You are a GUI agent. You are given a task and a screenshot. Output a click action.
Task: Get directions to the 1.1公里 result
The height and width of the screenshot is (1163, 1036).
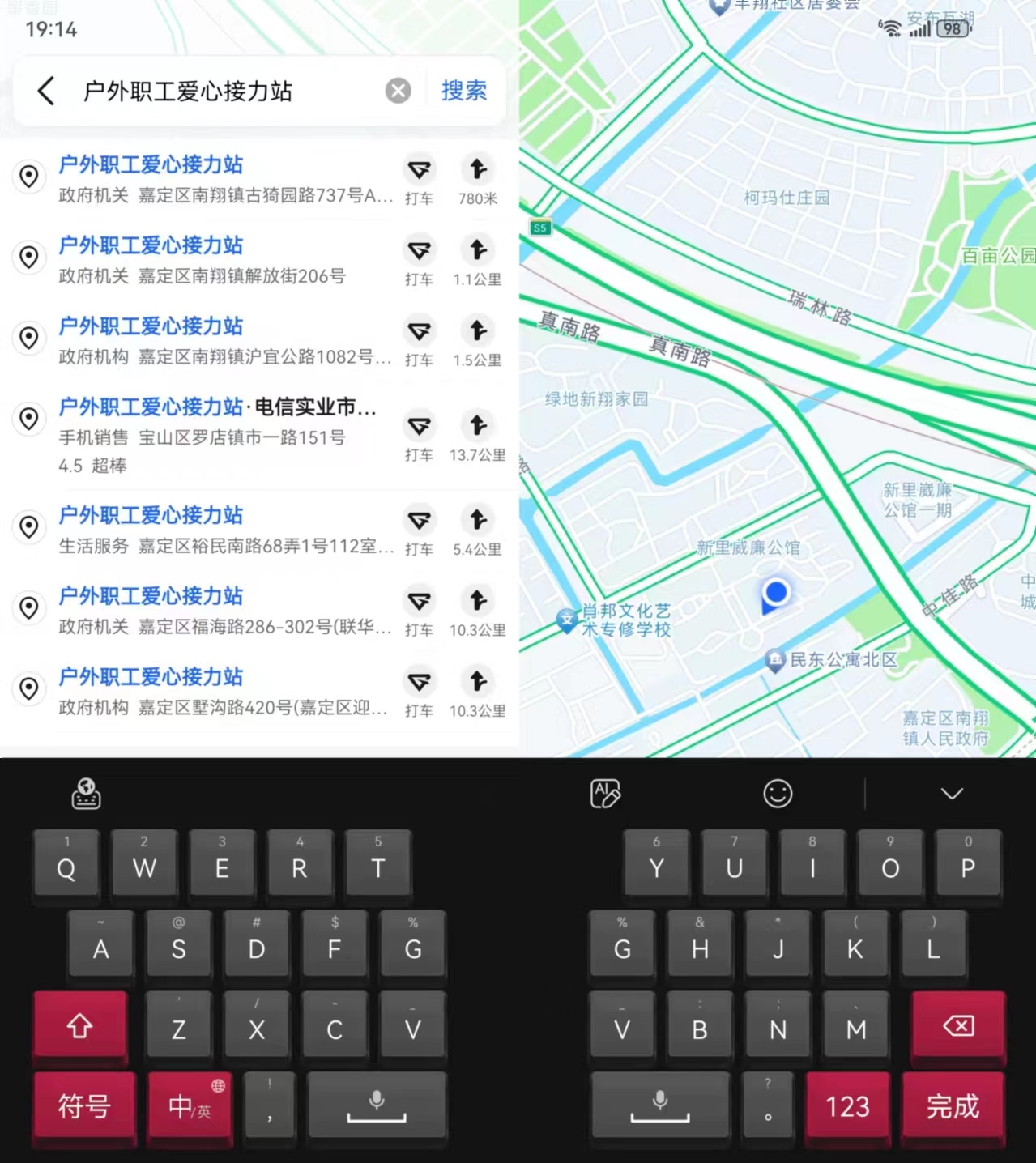tap(478, 259)
